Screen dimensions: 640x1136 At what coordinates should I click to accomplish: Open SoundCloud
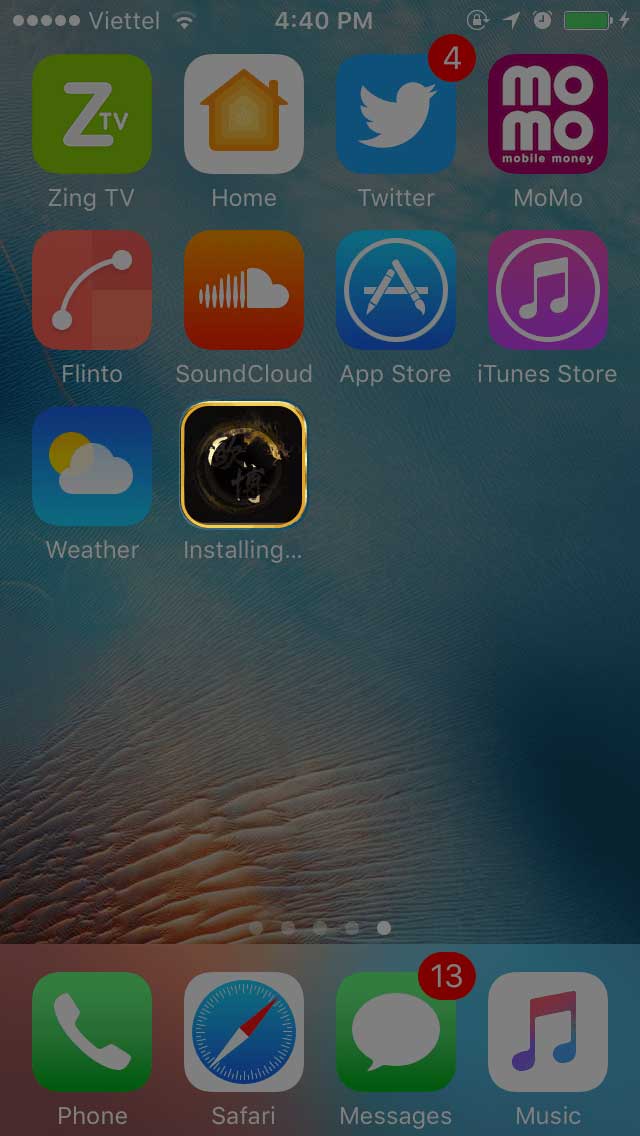point(244,290)
